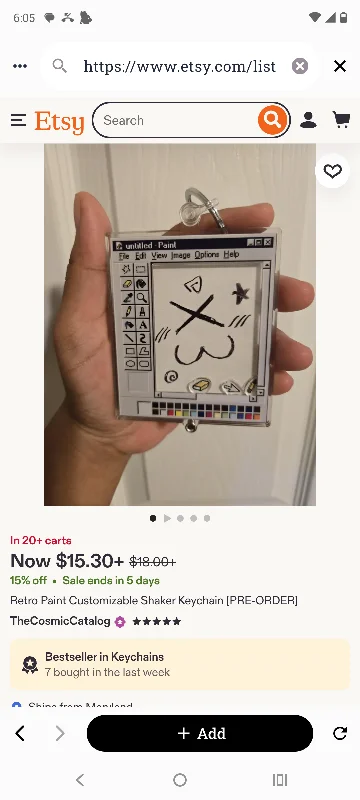Open system recent apps
360x800 pixels.
tap(279, 780)
